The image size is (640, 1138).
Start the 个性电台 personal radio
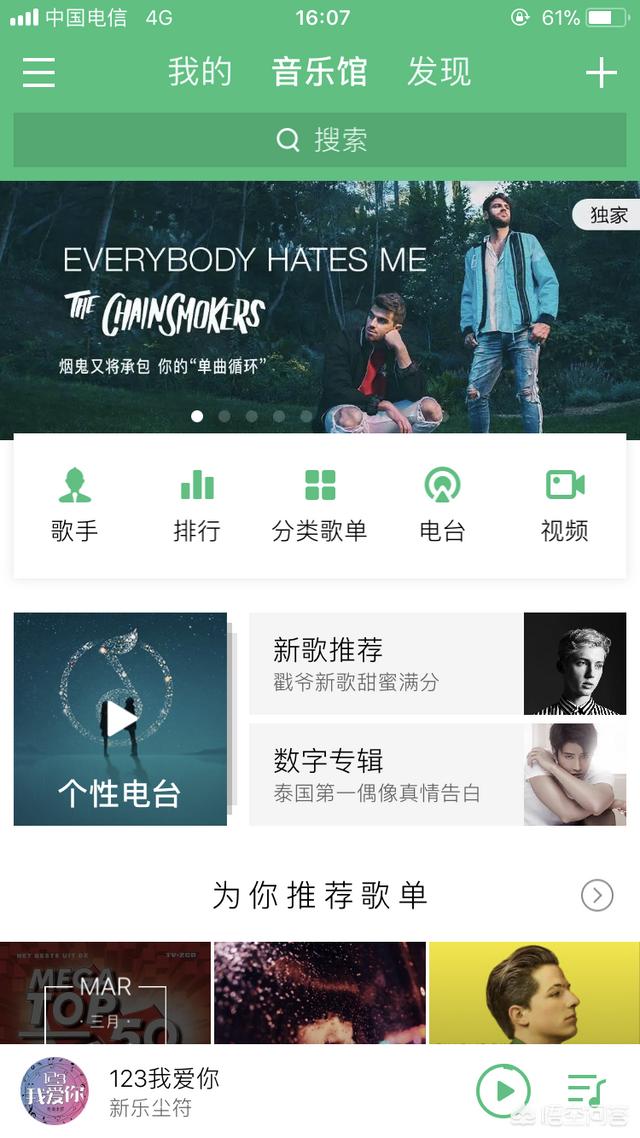pyautogui.click(x=120, y=718)
